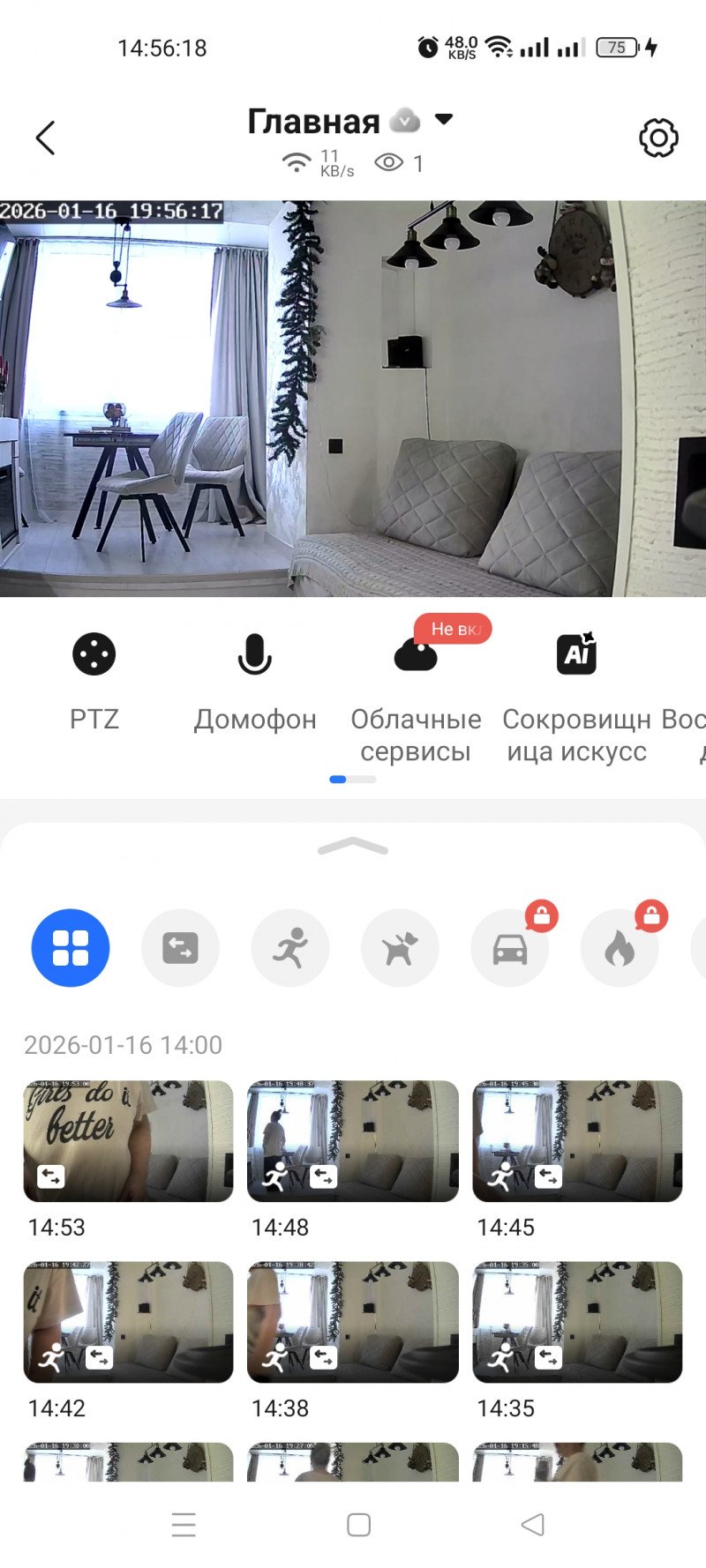Go back using the top-left arrow

(x=45, y=138)
